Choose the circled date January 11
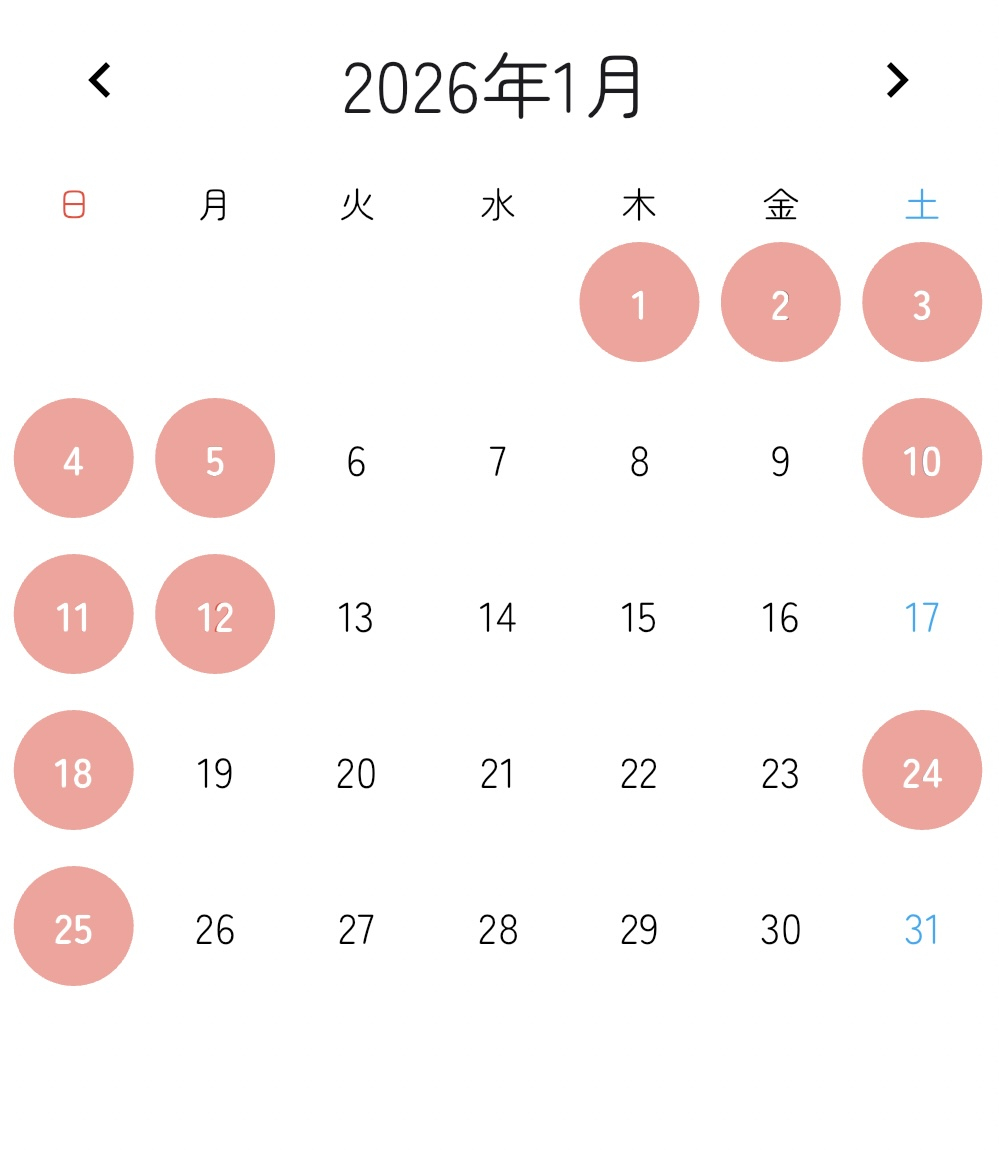 (x=73, y=614)
